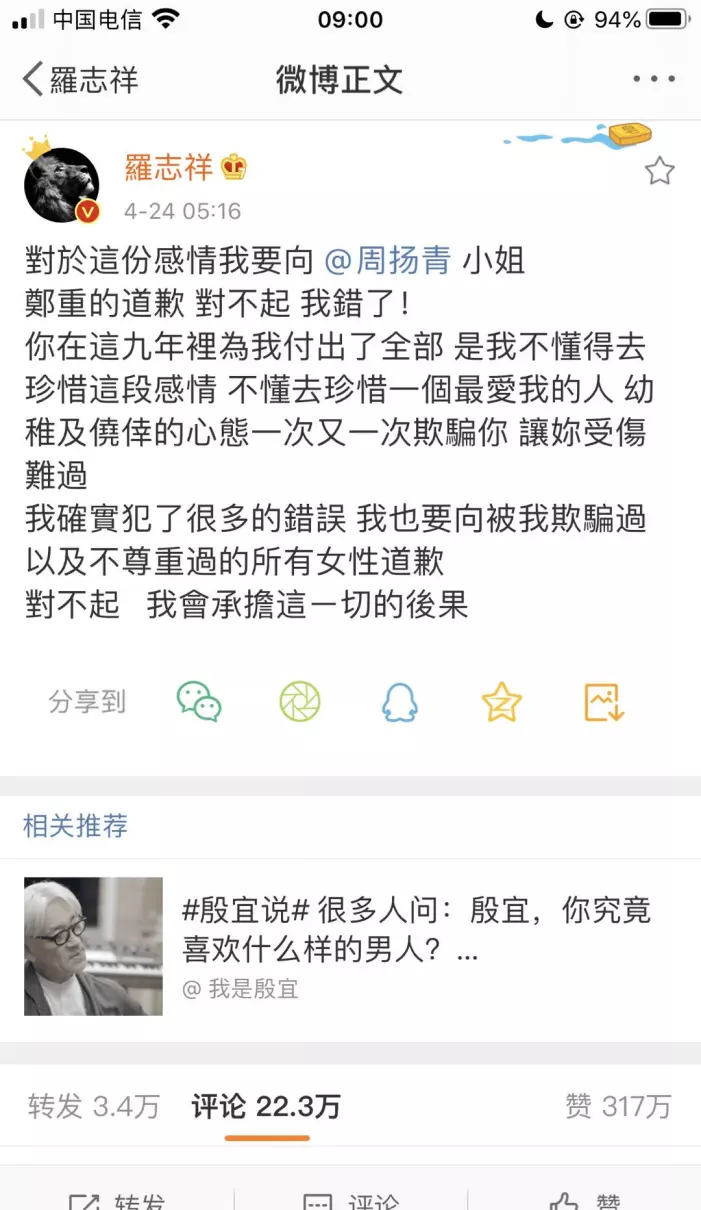Go back to 羅志祥 profile
The width and height of the screenshot is (701, 1210).
tap(80, 79)
